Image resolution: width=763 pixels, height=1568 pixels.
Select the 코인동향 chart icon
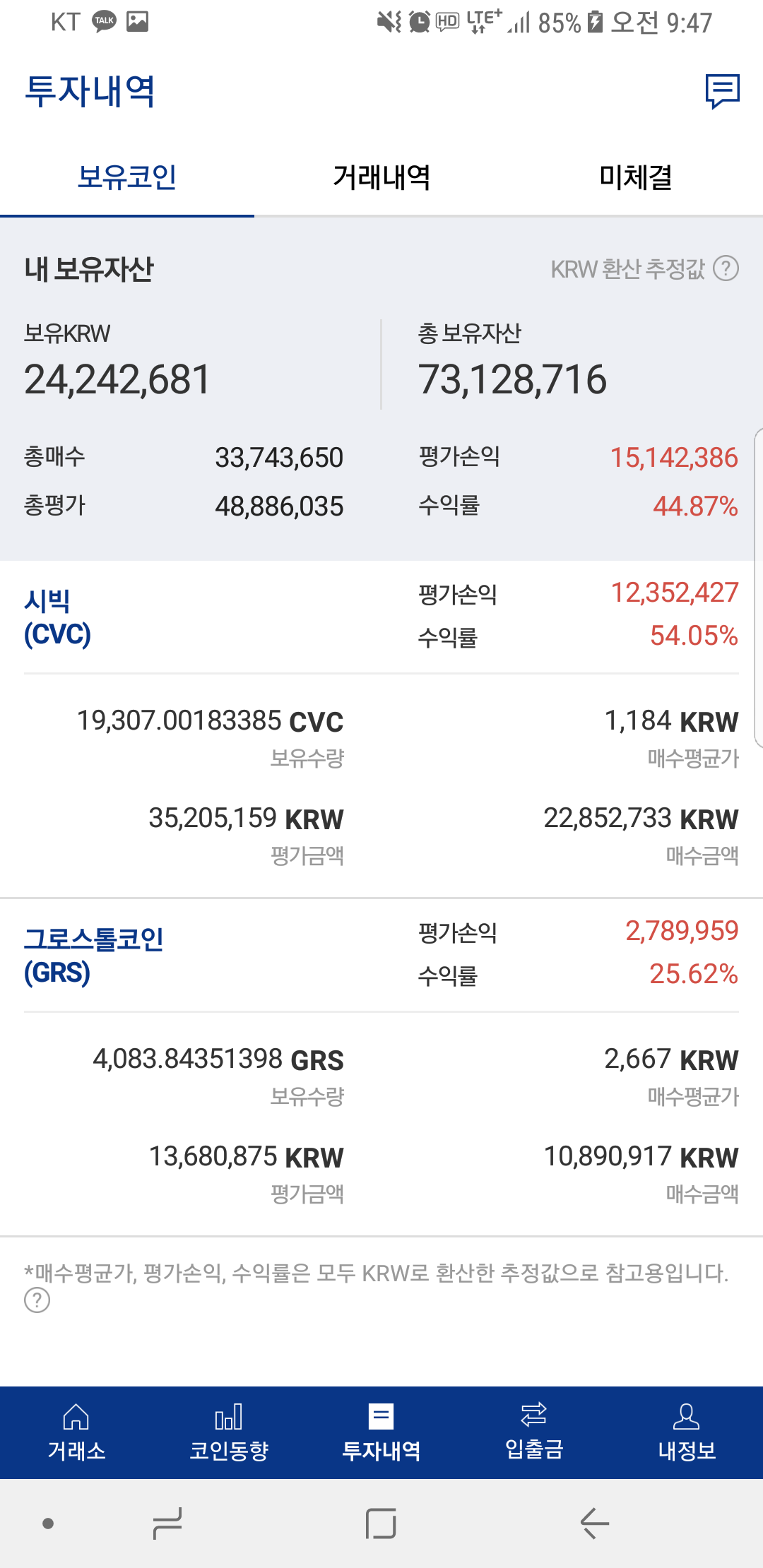coord(228,1432)
